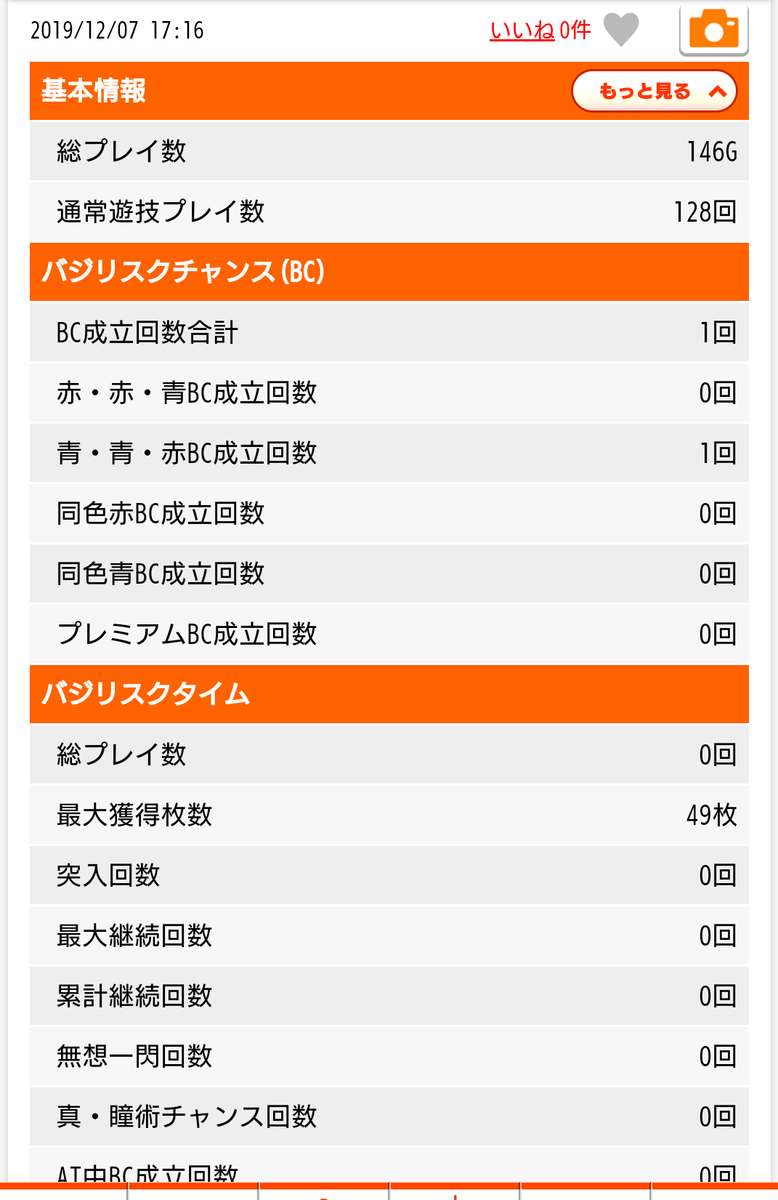The image size is (778, 1200).
Task: Click the 赤・赤・青BC成立回数 row
Action: click(388, 392)
